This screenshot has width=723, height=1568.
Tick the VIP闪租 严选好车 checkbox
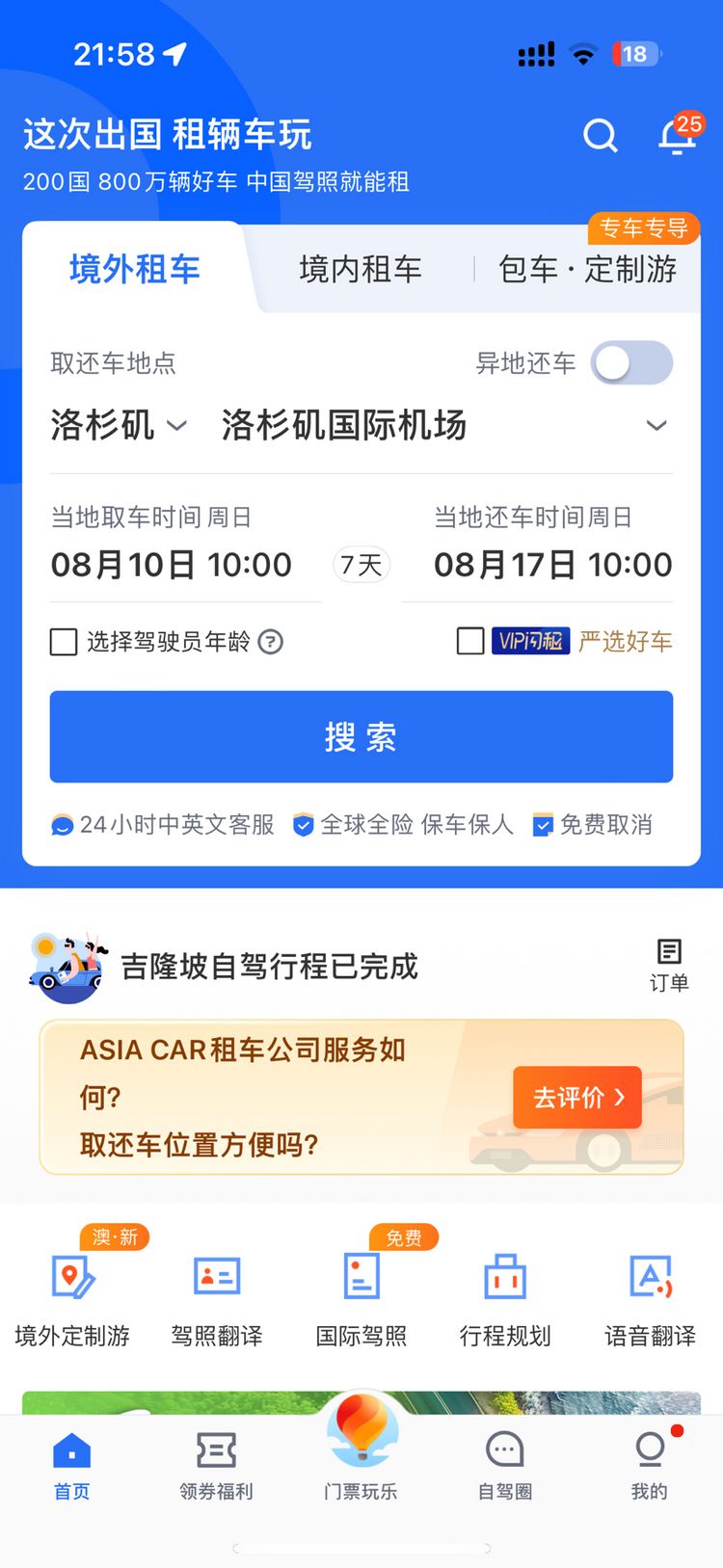pyautogui.click(x=470, y=641)
